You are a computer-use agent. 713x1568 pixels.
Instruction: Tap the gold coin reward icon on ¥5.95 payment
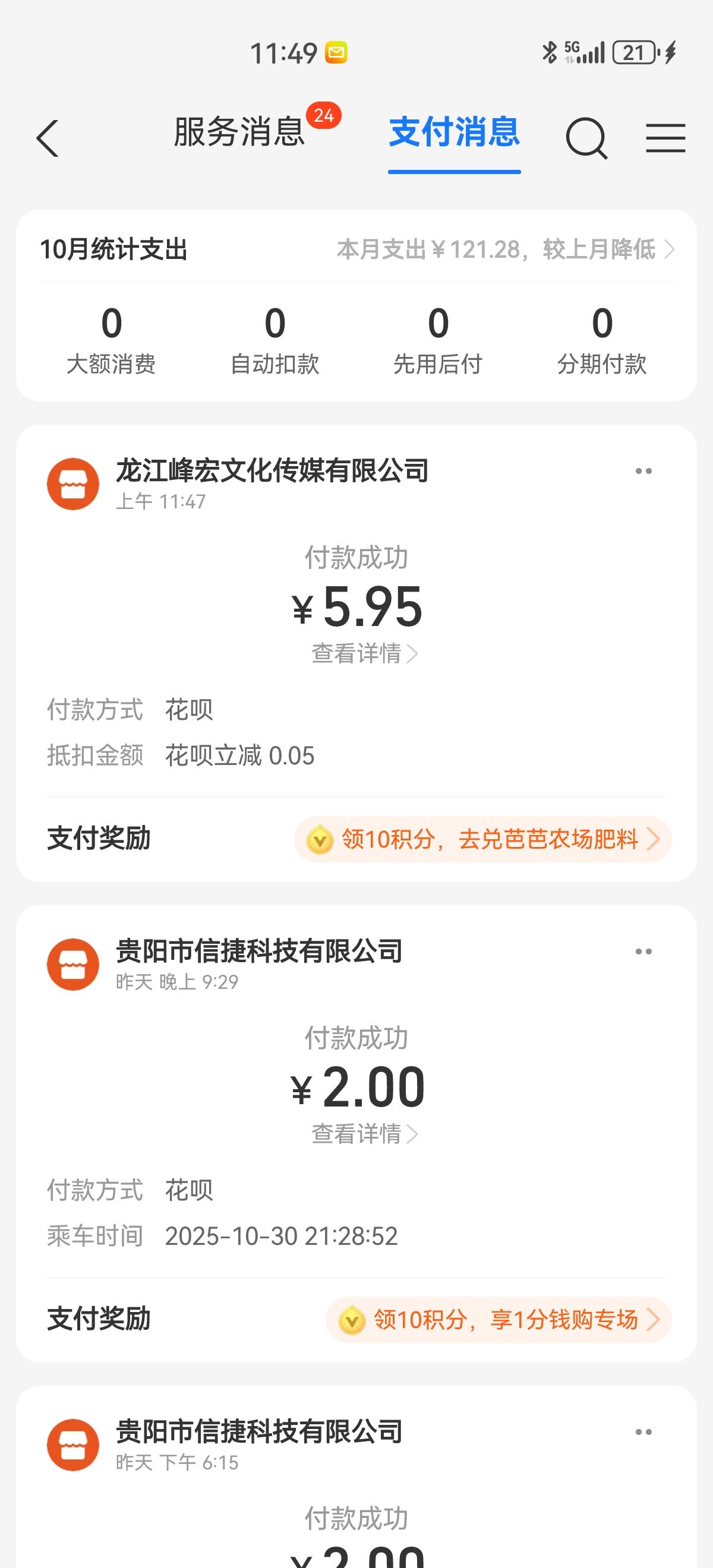320,839
